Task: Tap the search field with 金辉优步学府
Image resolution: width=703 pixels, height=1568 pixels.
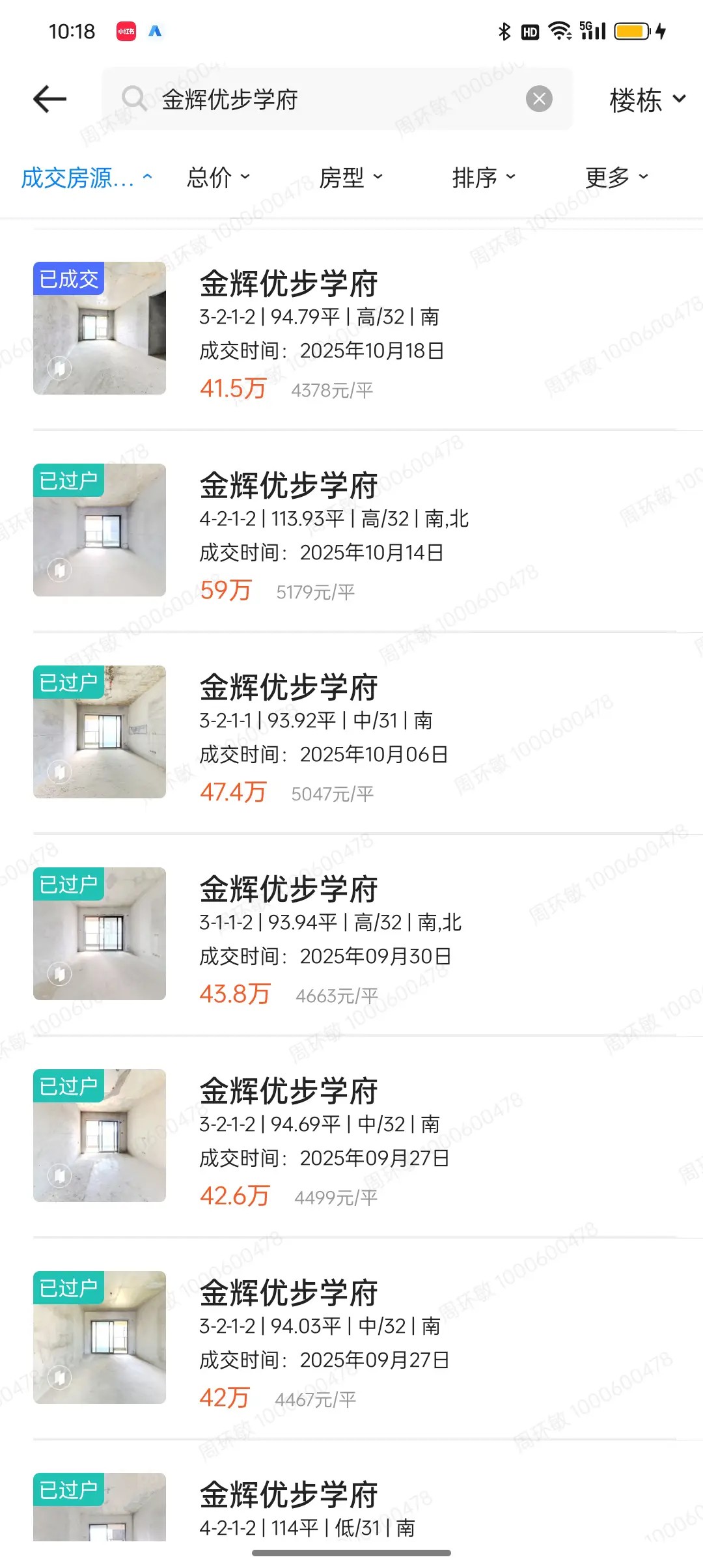Action: pos(325,100)
